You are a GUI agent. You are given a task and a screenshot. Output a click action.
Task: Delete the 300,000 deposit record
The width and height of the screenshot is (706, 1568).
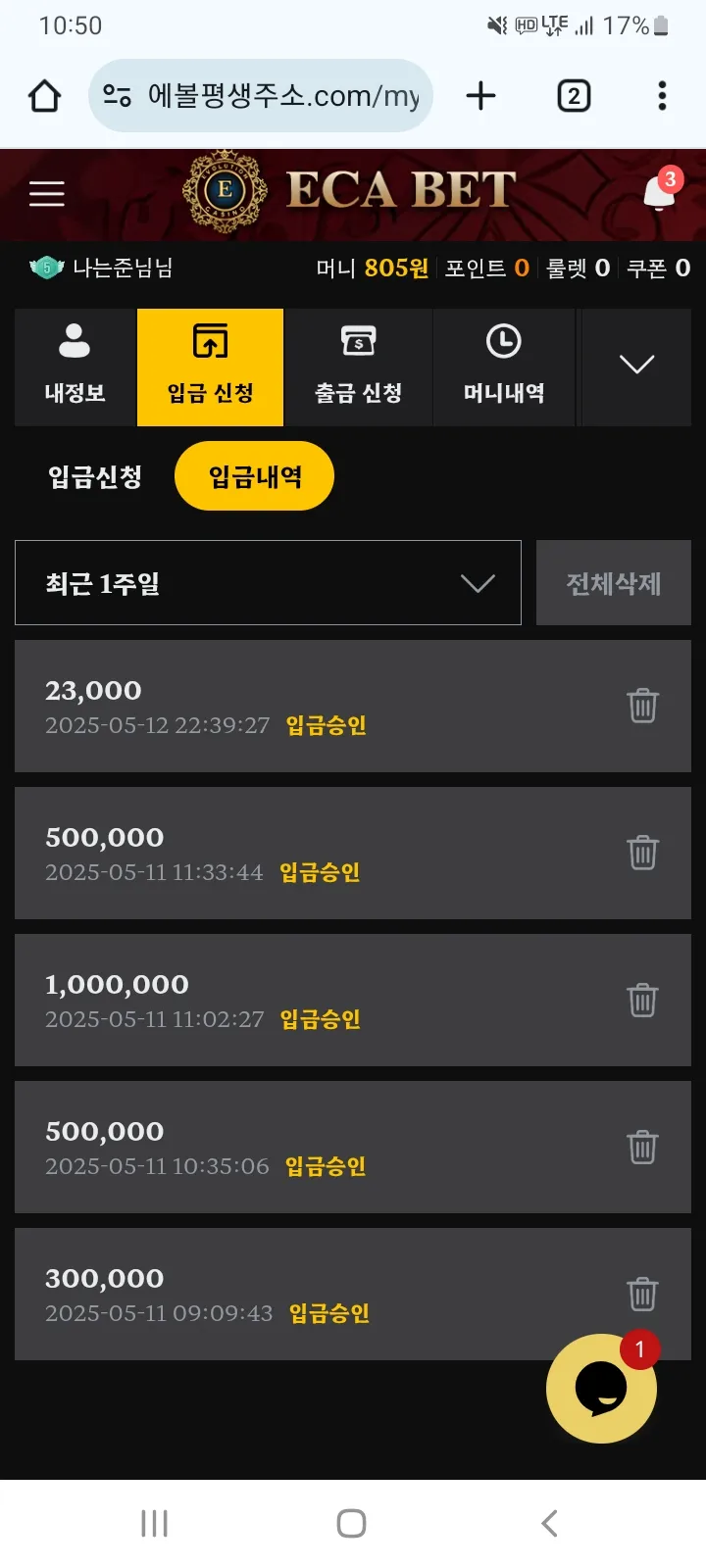[642, 1294]
